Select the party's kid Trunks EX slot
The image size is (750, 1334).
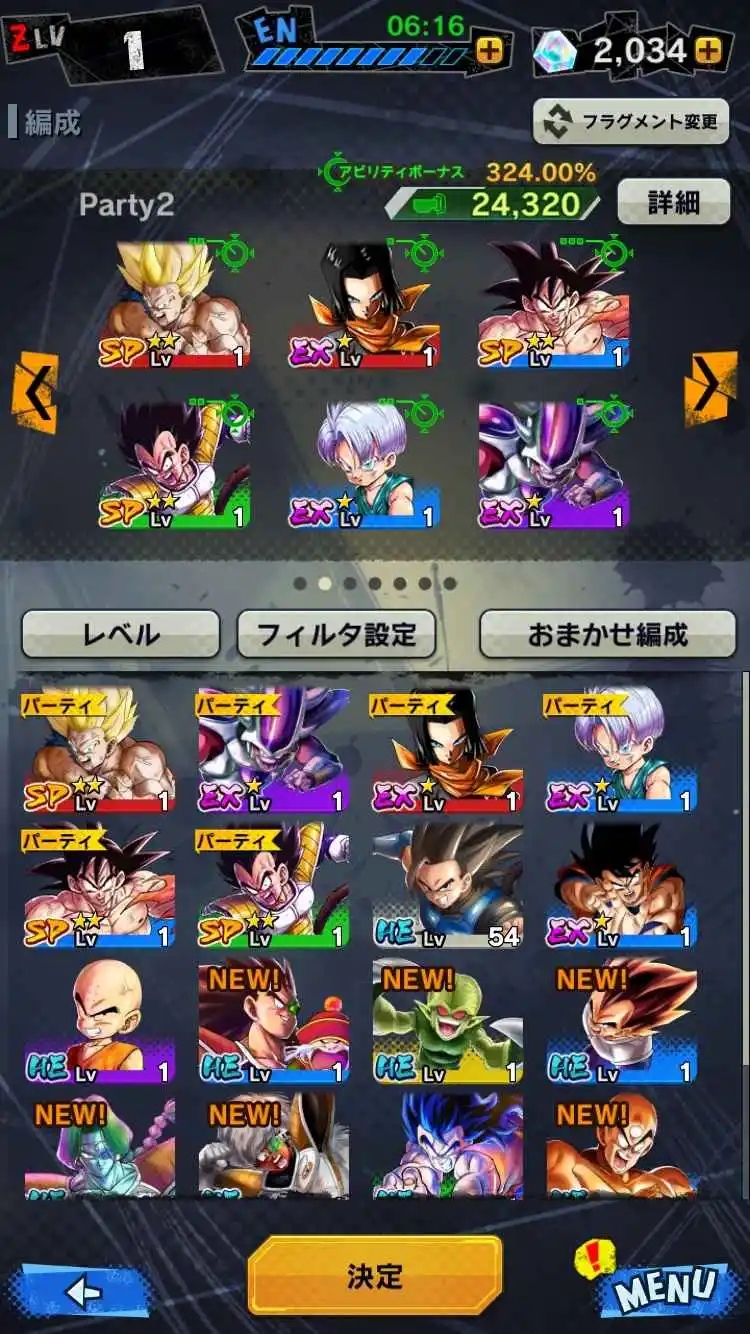(x=364, y=465)
